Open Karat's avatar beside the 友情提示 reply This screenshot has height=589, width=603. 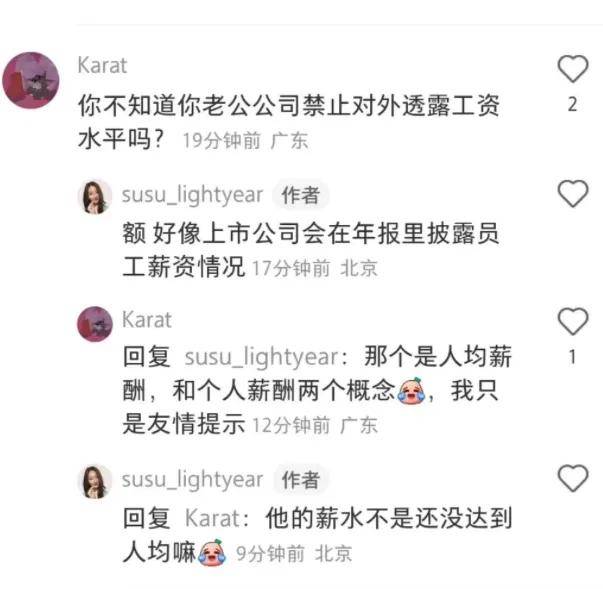coord(95,323)
